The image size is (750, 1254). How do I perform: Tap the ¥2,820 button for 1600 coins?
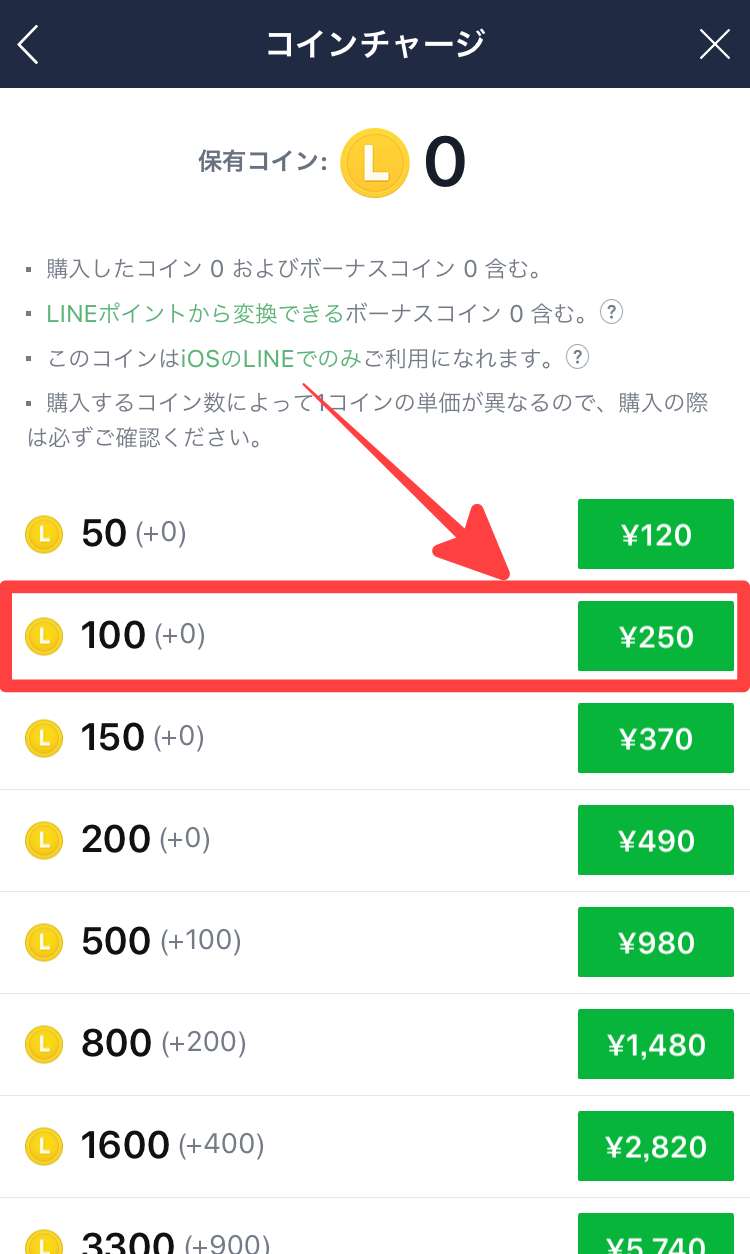click(x=655, y=1147)
